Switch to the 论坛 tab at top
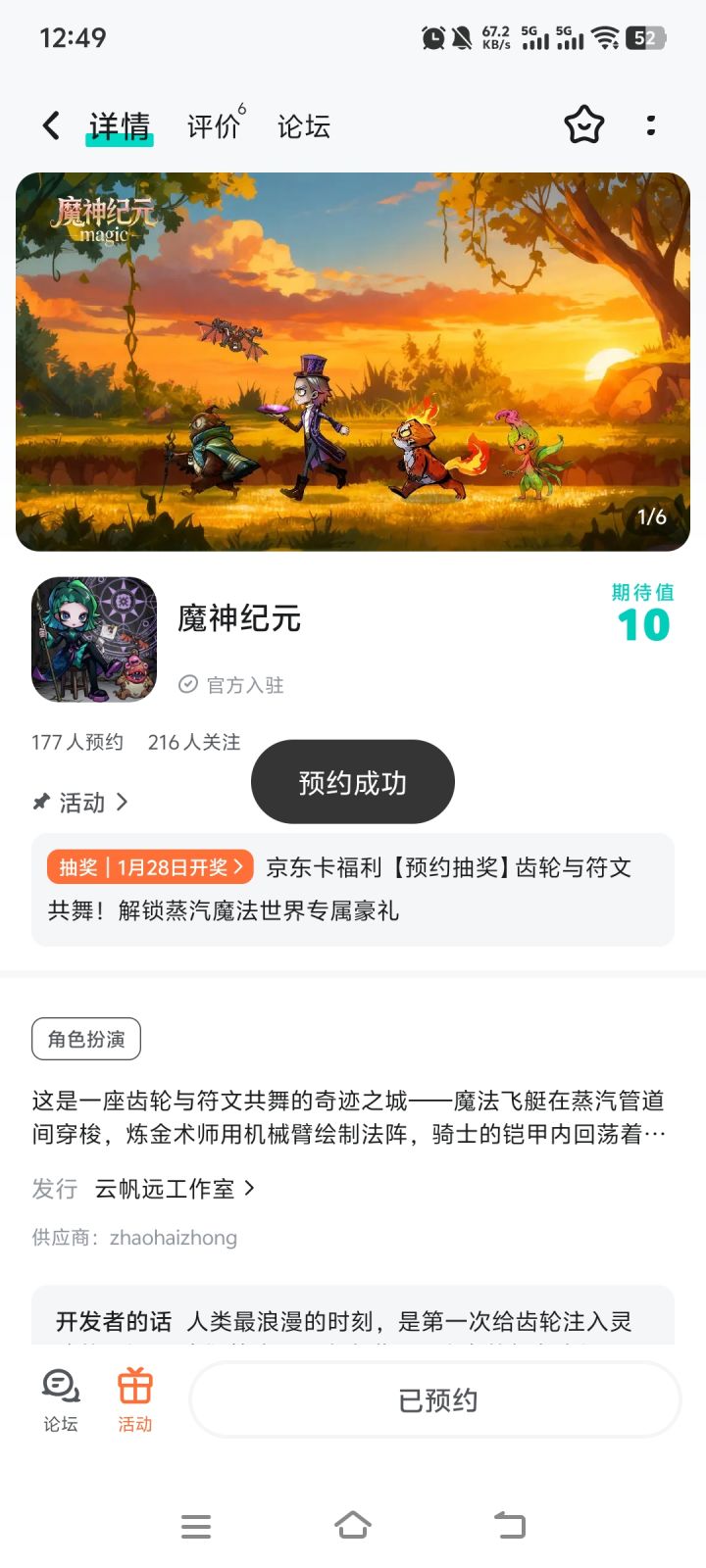 click(302, 125)
